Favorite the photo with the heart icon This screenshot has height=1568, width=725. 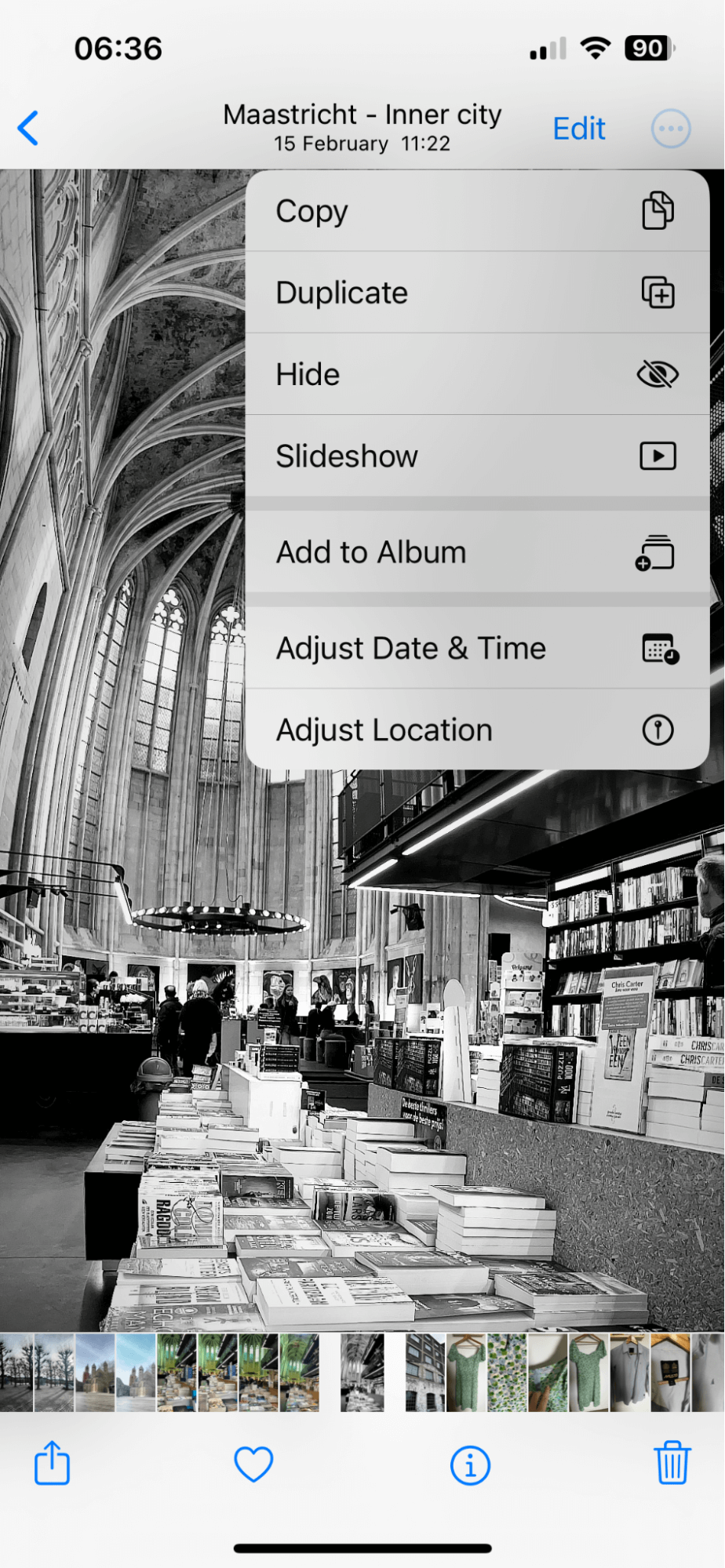click(x=253, y=1464)
